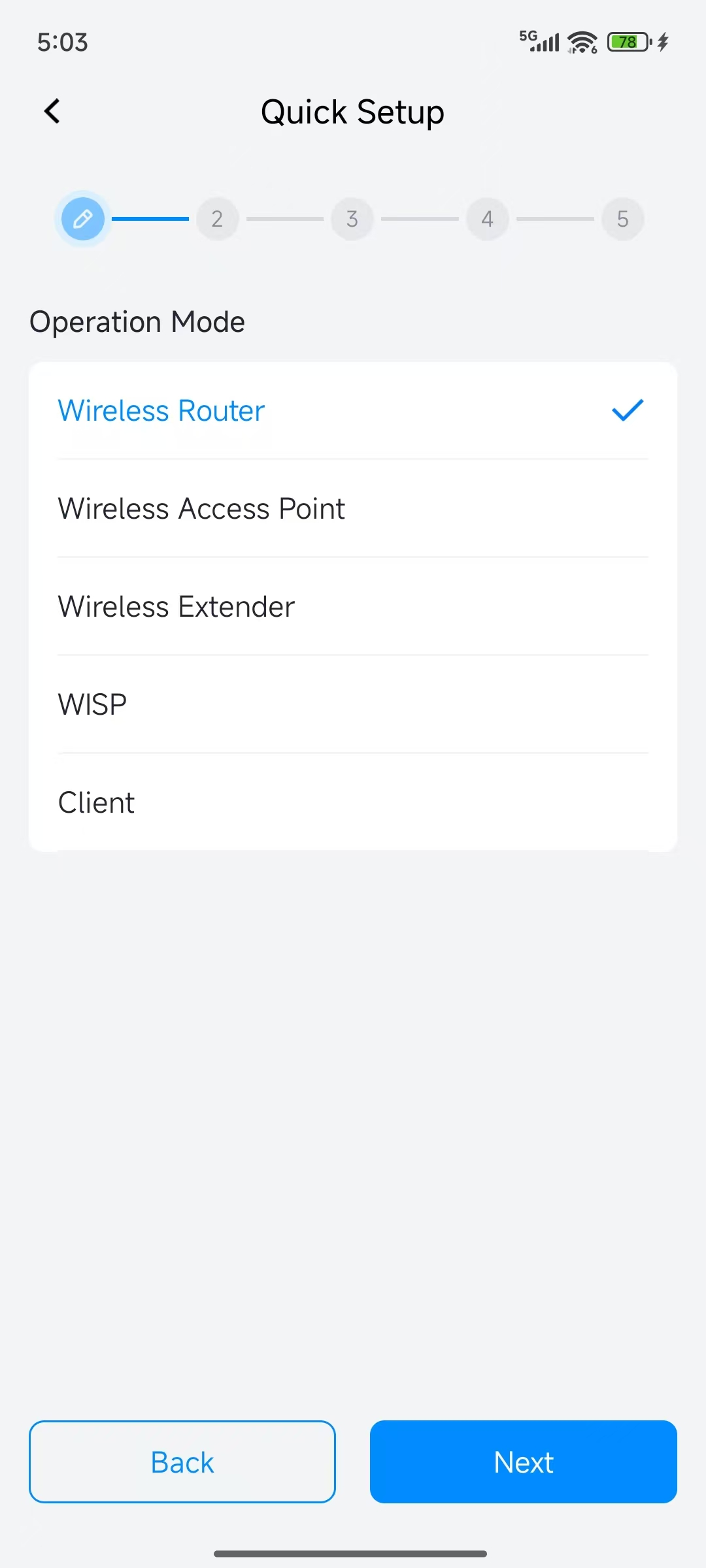Continue with the Next button
Viewport: 706px width, 1568px height.
[523, 1462]
